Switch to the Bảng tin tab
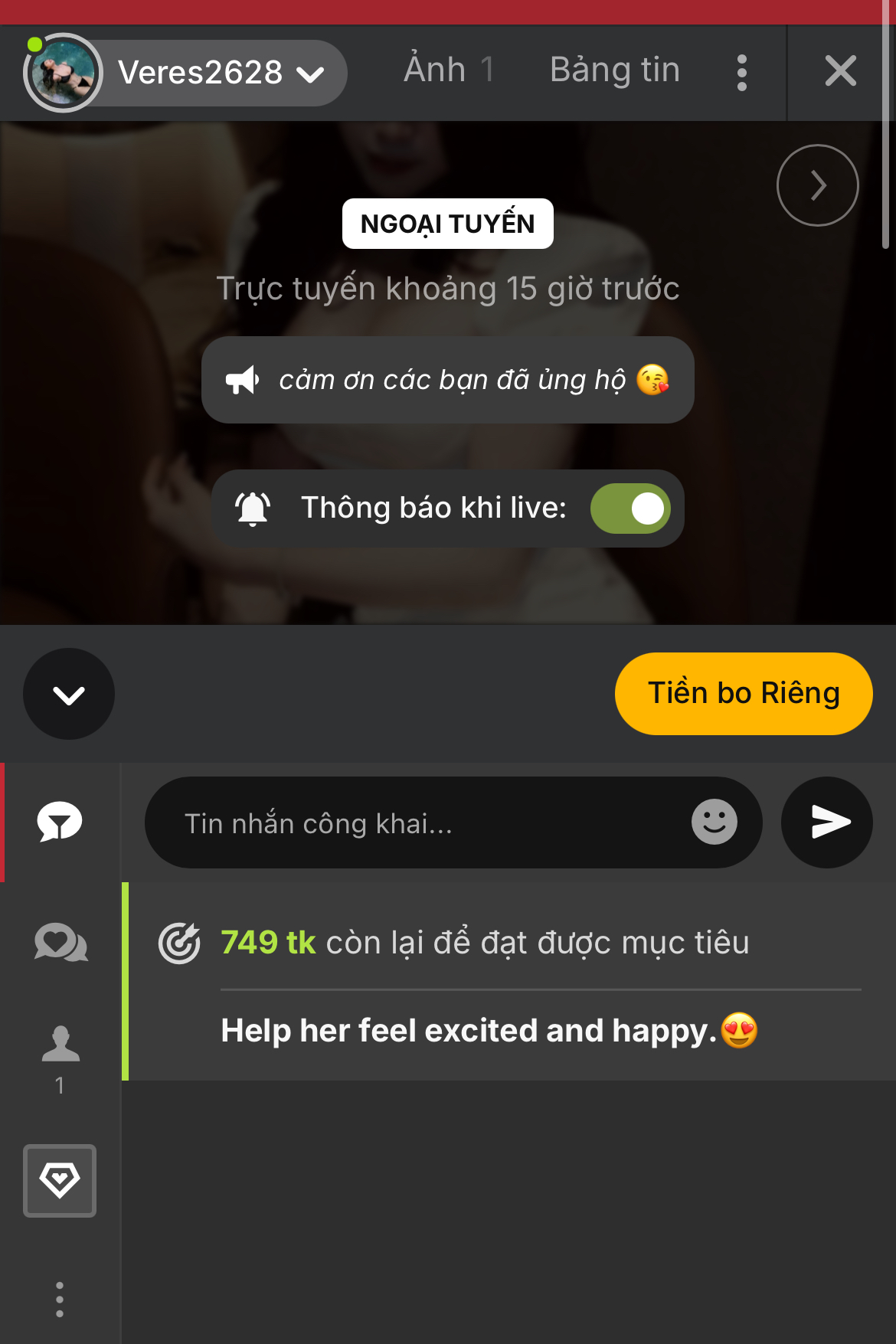Screen dimensions: 896x1344 614,70
